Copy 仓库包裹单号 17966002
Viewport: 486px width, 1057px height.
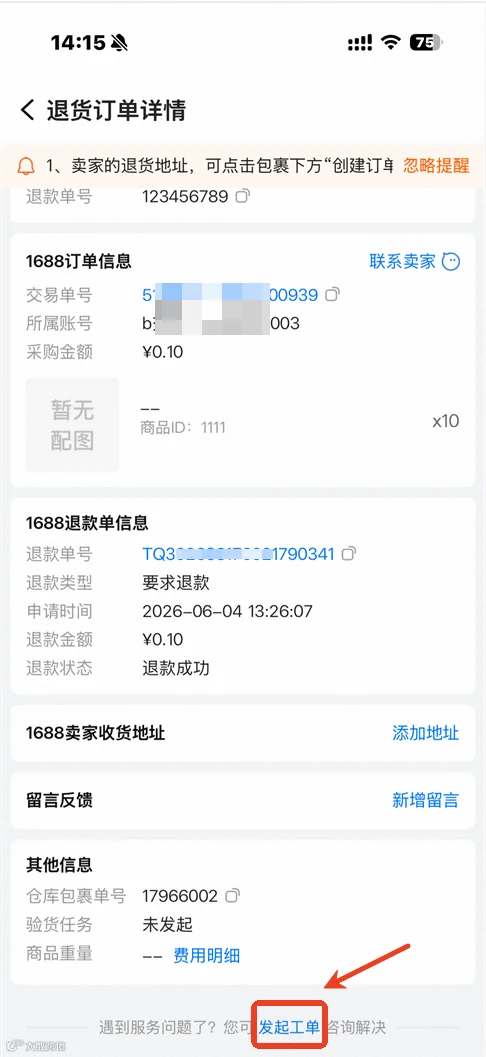tap(233, 896)
